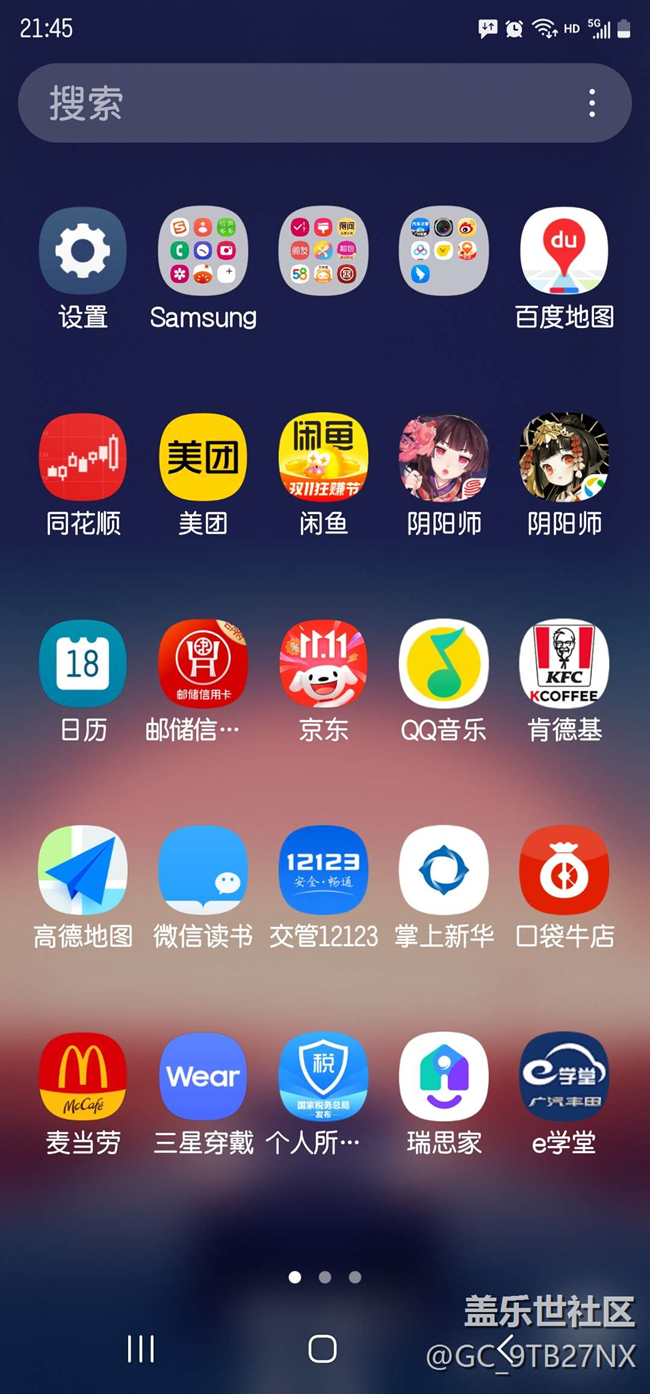
Task: Launch 百度地图 app
Action: (x=564, y=252)
